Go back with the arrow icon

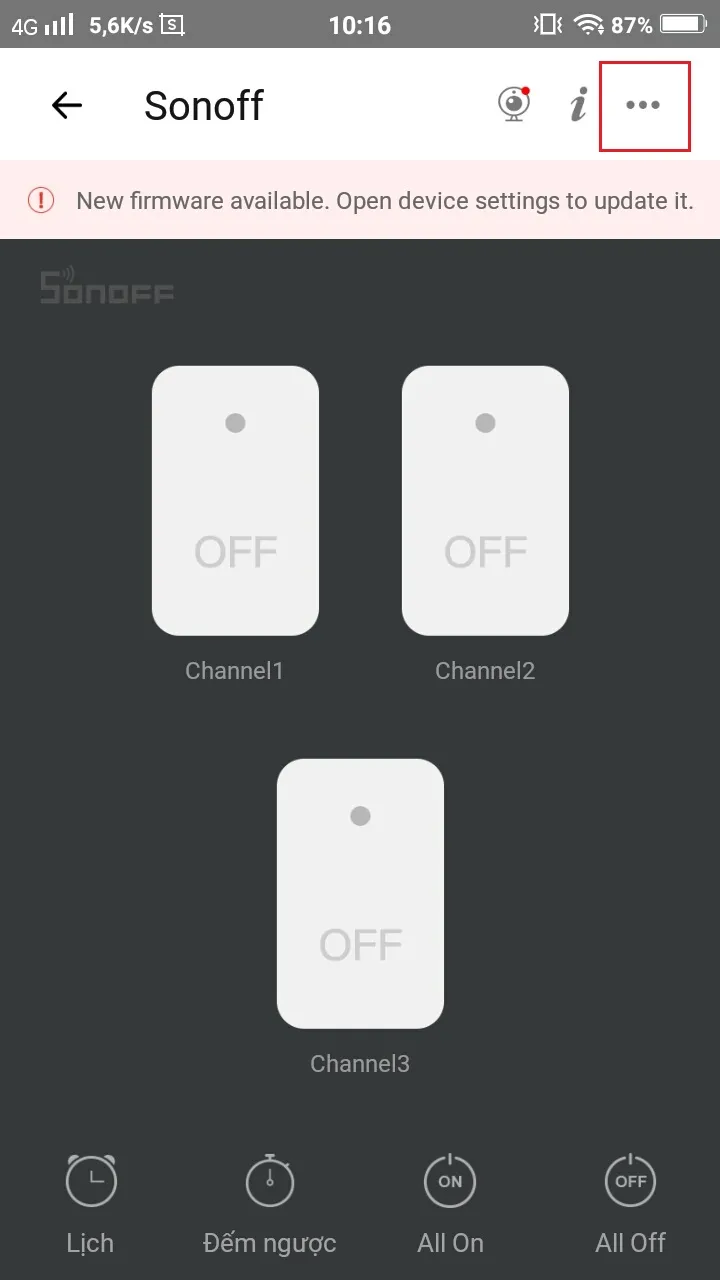(x=67, y=105)
